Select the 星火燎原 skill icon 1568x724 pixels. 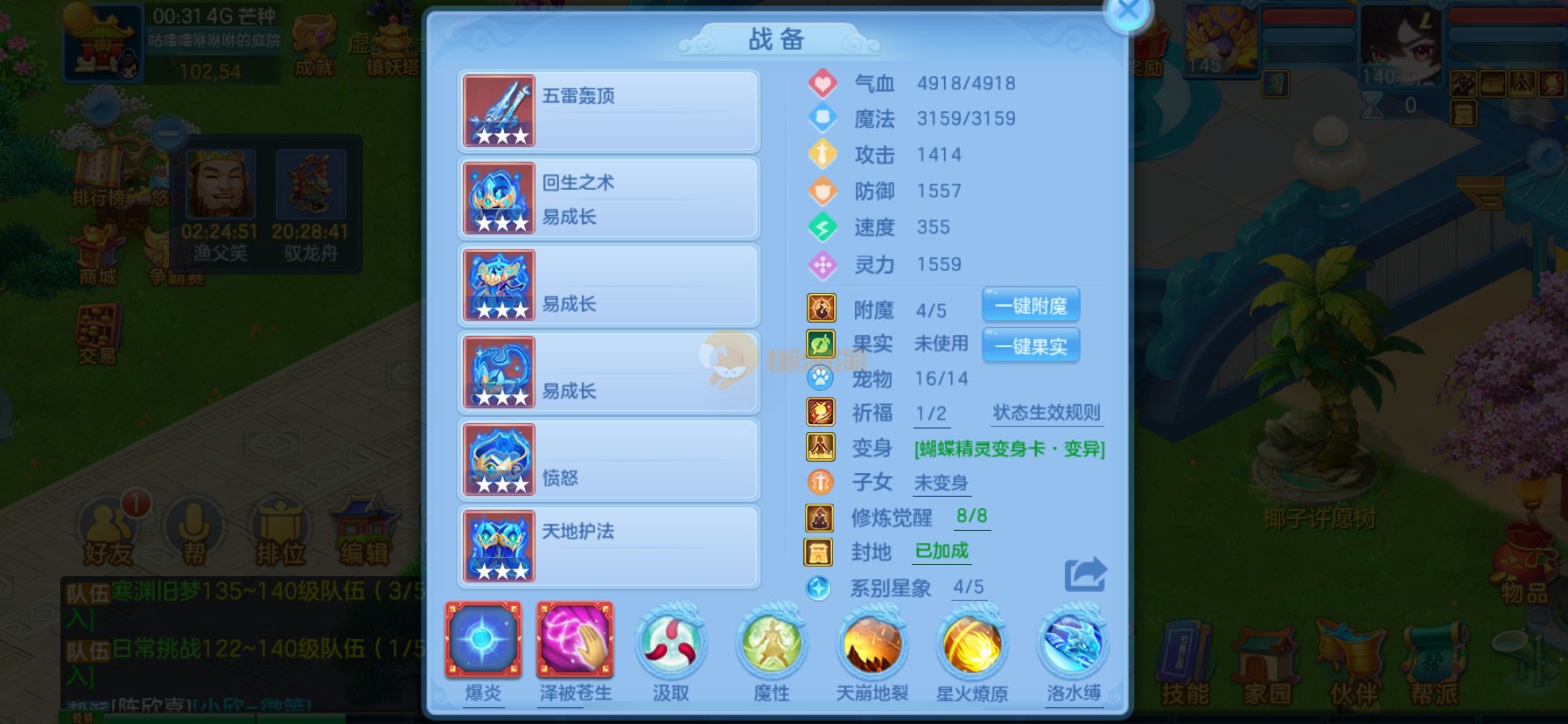click(972, 644)
